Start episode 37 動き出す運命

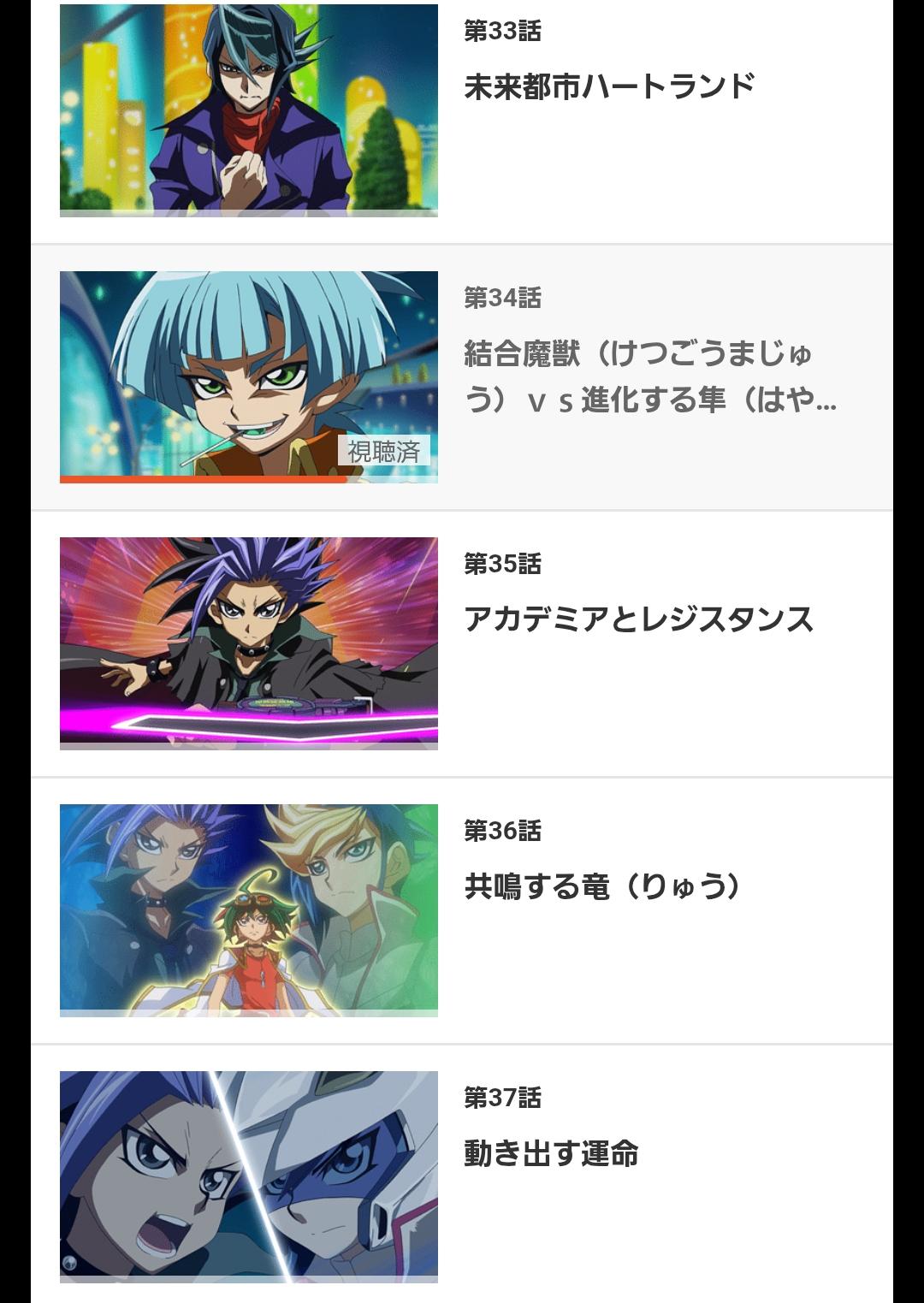pyautogui.click(x=248, y=1176)
